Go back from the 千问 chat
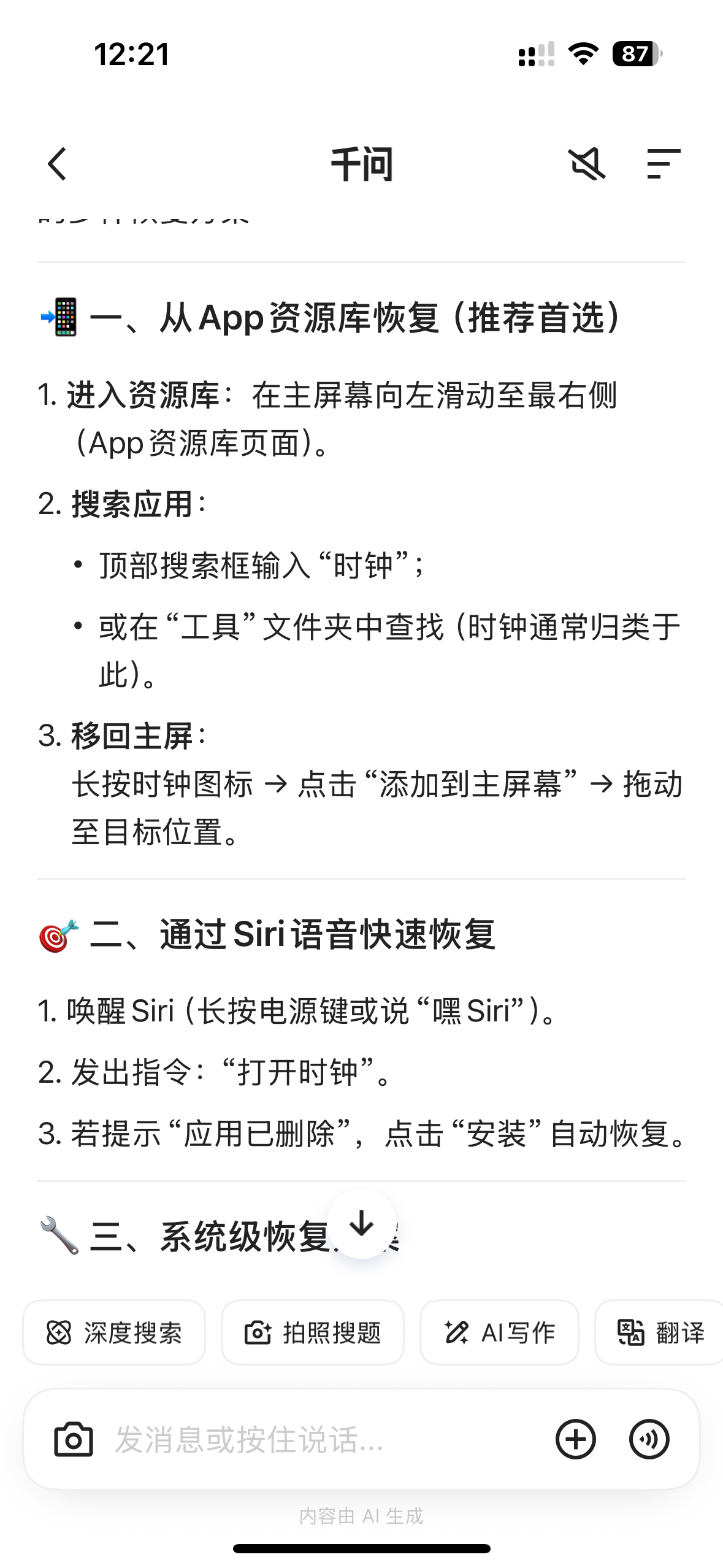 coord(57,164)
